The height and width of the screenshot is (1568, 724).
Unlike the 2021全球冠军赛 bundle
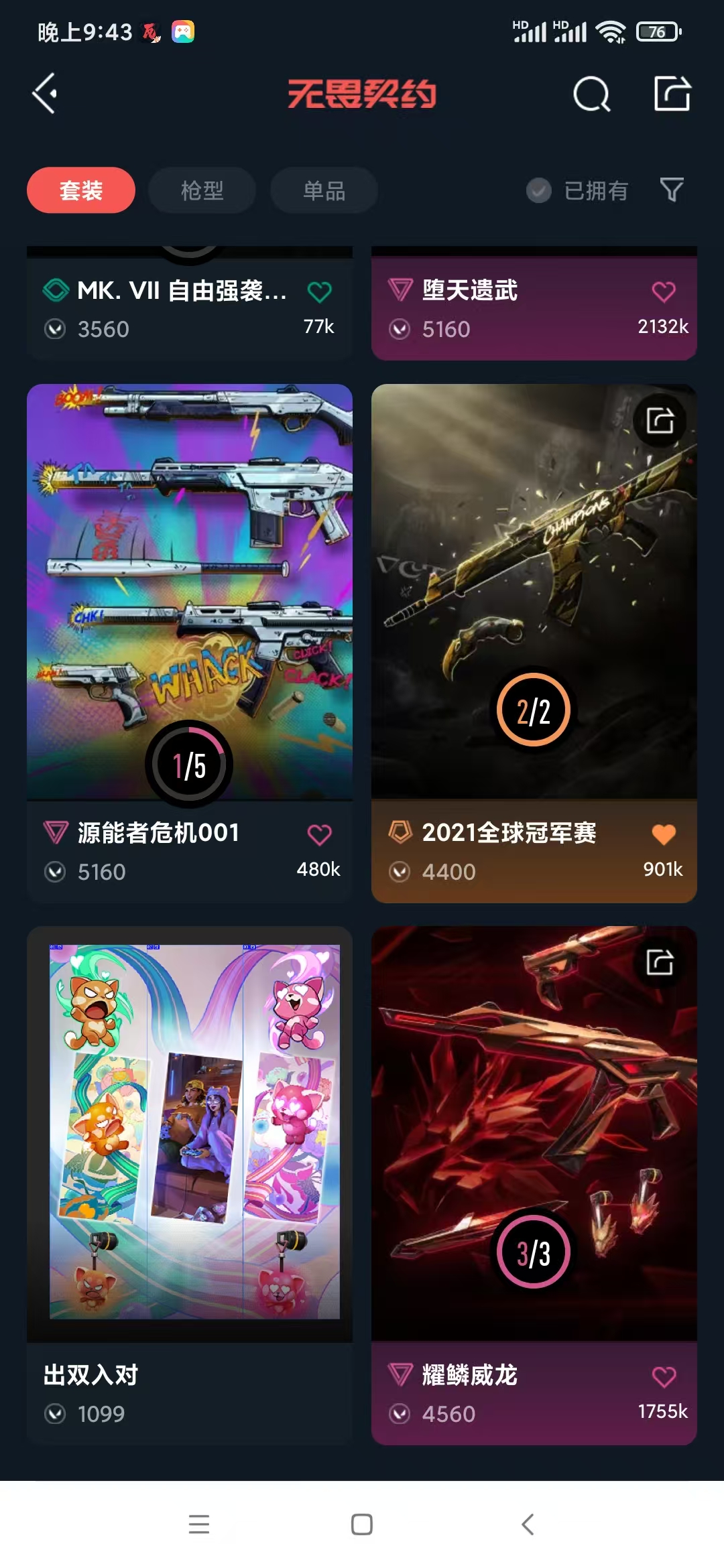click(664, 834)
